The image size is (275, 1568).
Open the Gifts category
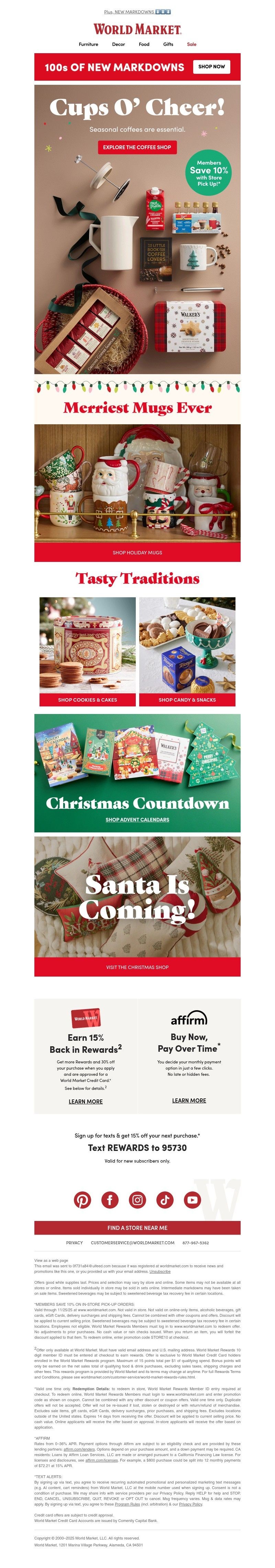168,44
